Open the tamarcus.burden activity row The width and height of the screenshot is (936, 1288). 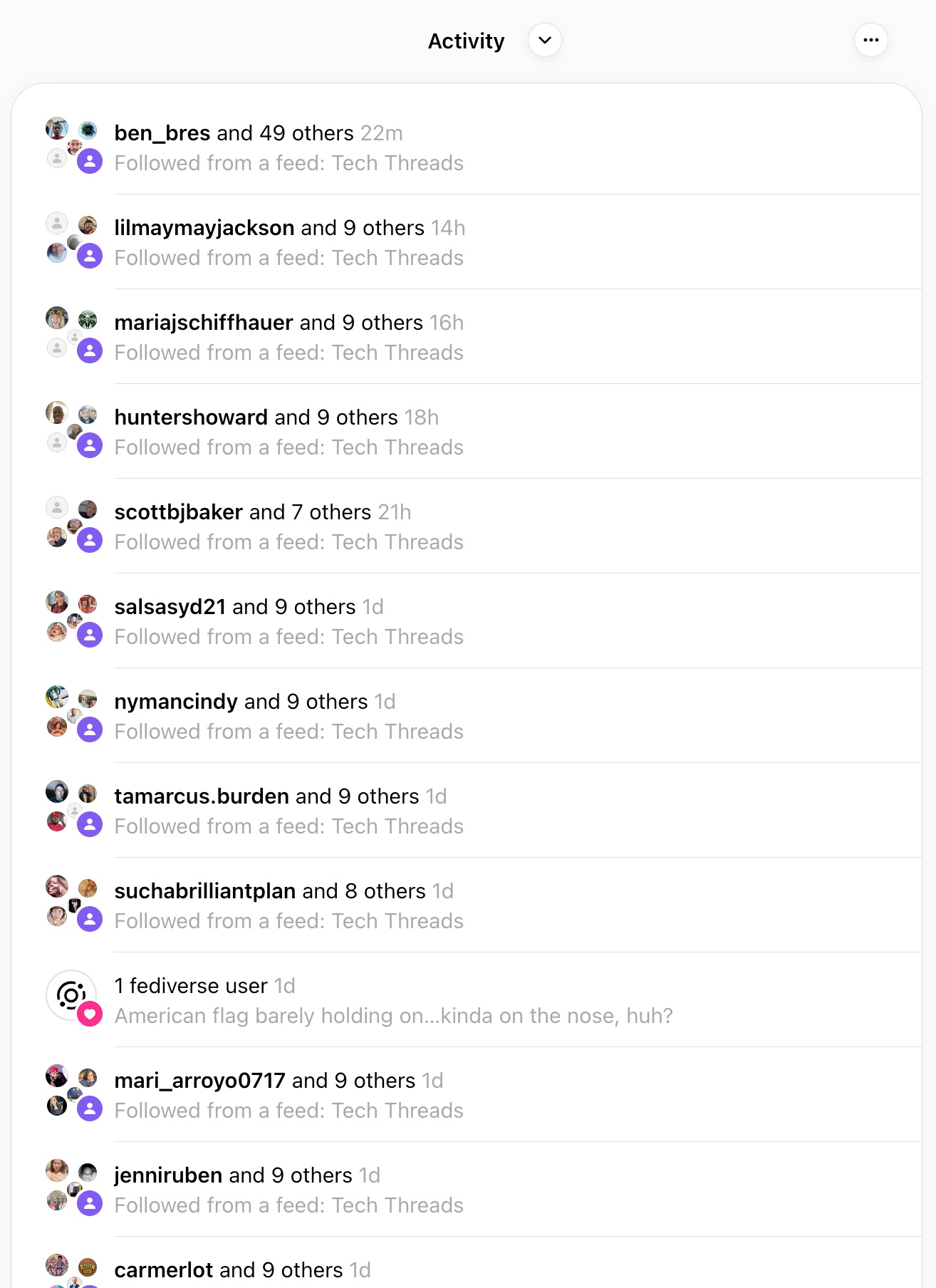click(288, 811)
